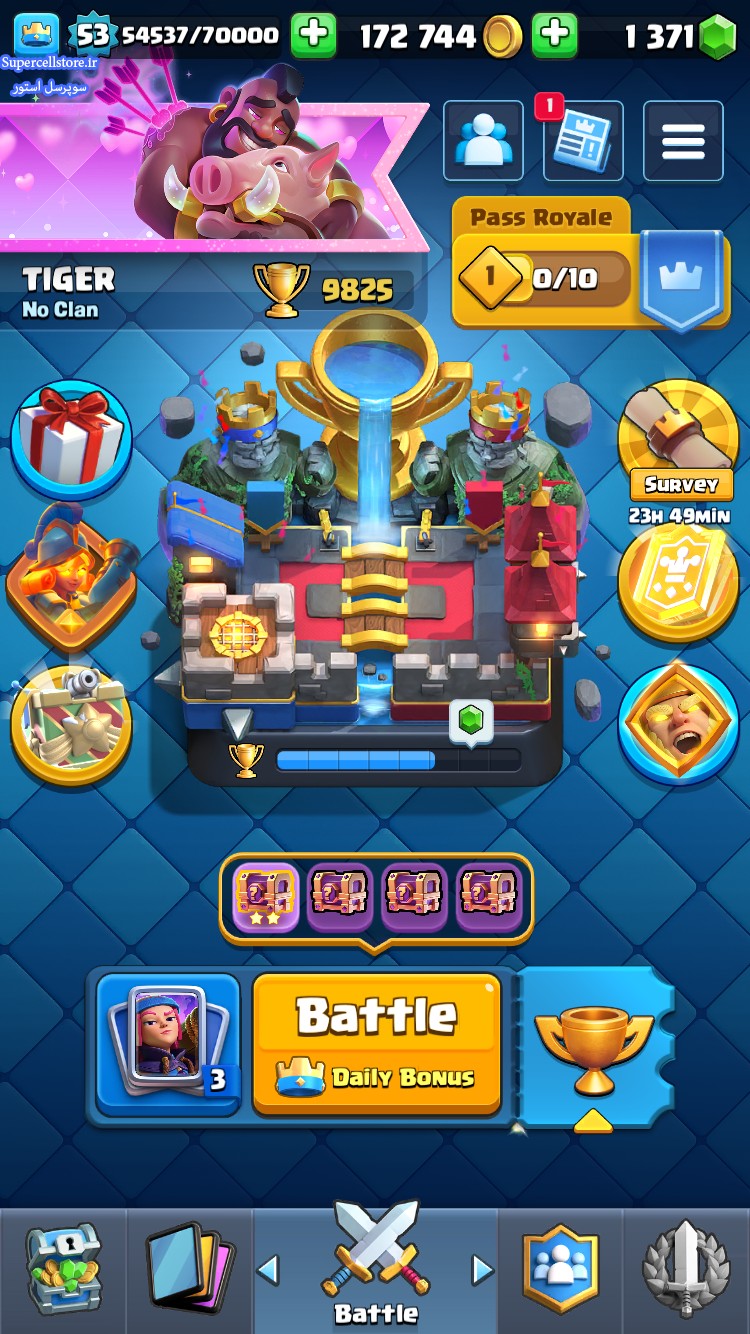Open the shouting king event icon
Viewport: 750px width, 1334px height.
click(679, 720)
